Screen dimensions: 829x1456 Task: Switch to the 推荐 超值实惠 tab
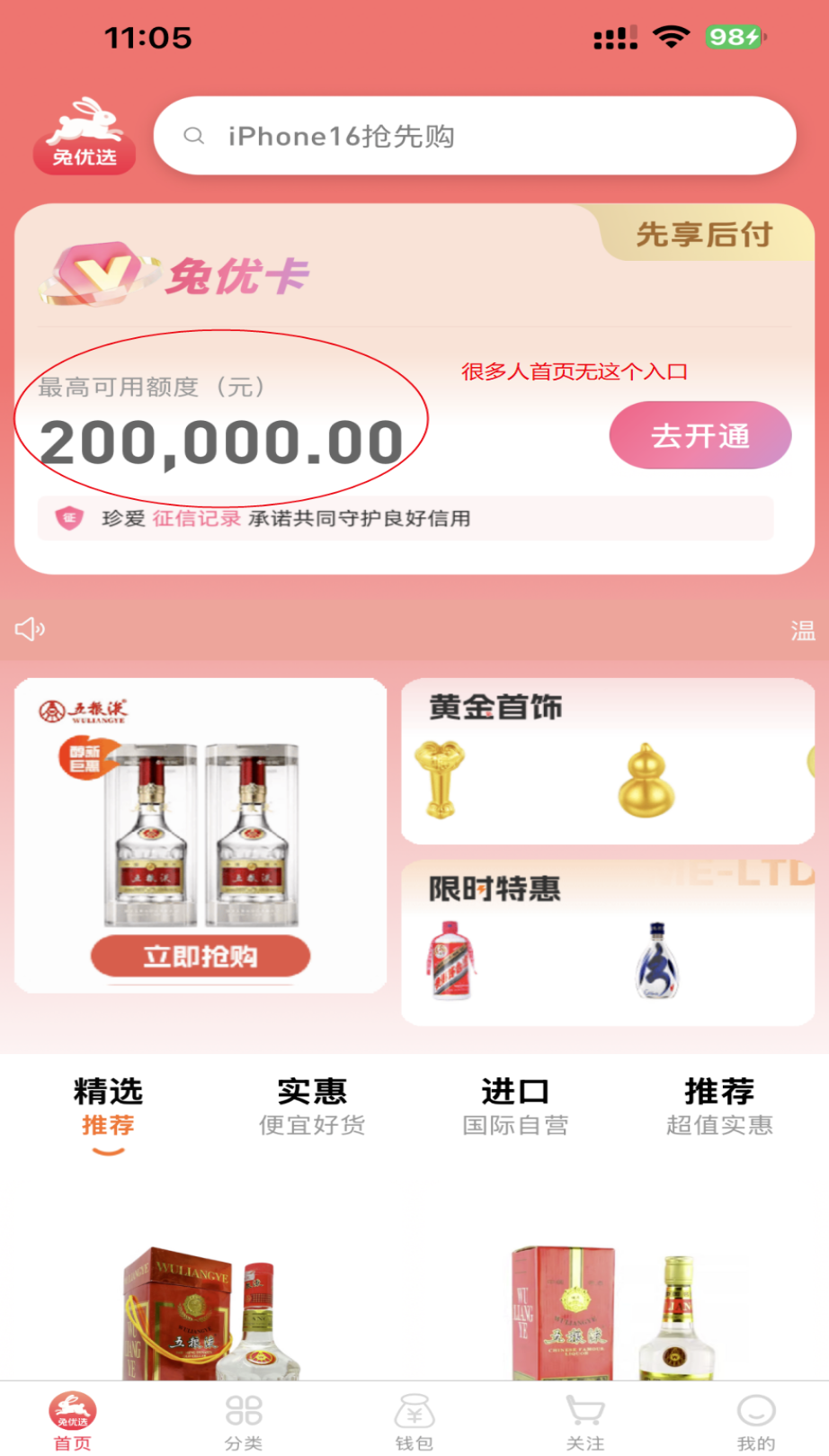coord(719,1107)
